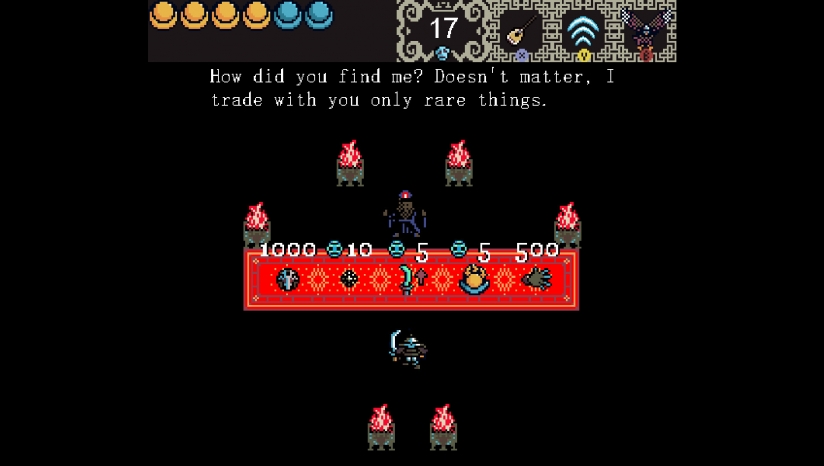The image size is (824, 466).
Task: Choose the dark glove priced 500
Action: pos(537,280)
